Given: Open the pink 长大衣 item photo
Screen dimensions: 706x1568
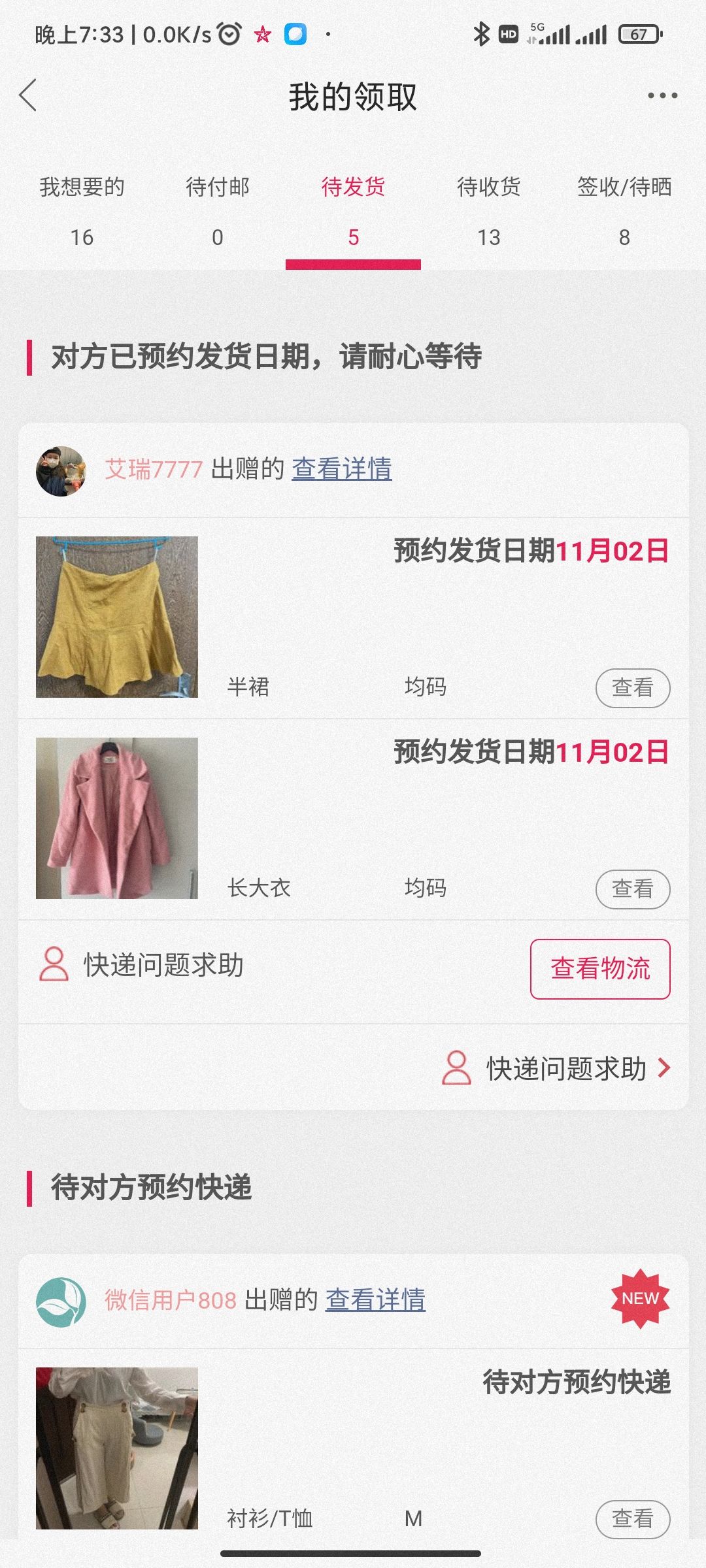Looking at the screenshot, I should tap(117, 819).
